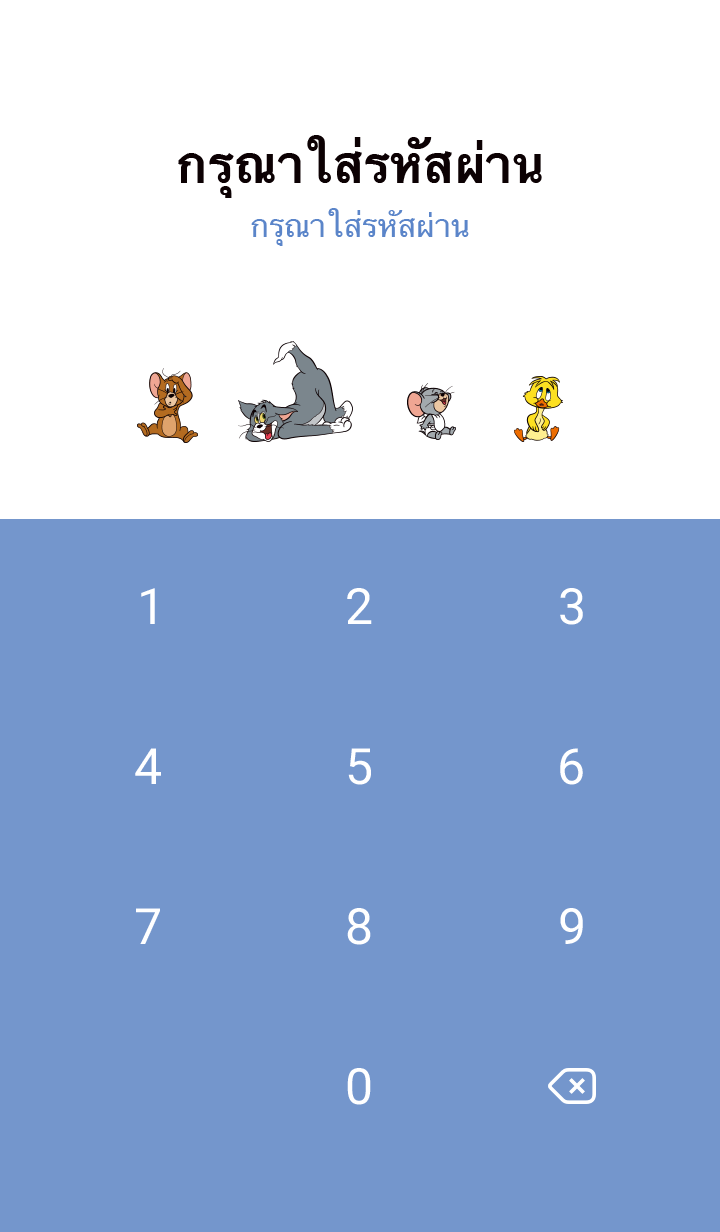Enter digit 9 on the keypad
This screenshot has height=1232, width=720.
point(571,927)
